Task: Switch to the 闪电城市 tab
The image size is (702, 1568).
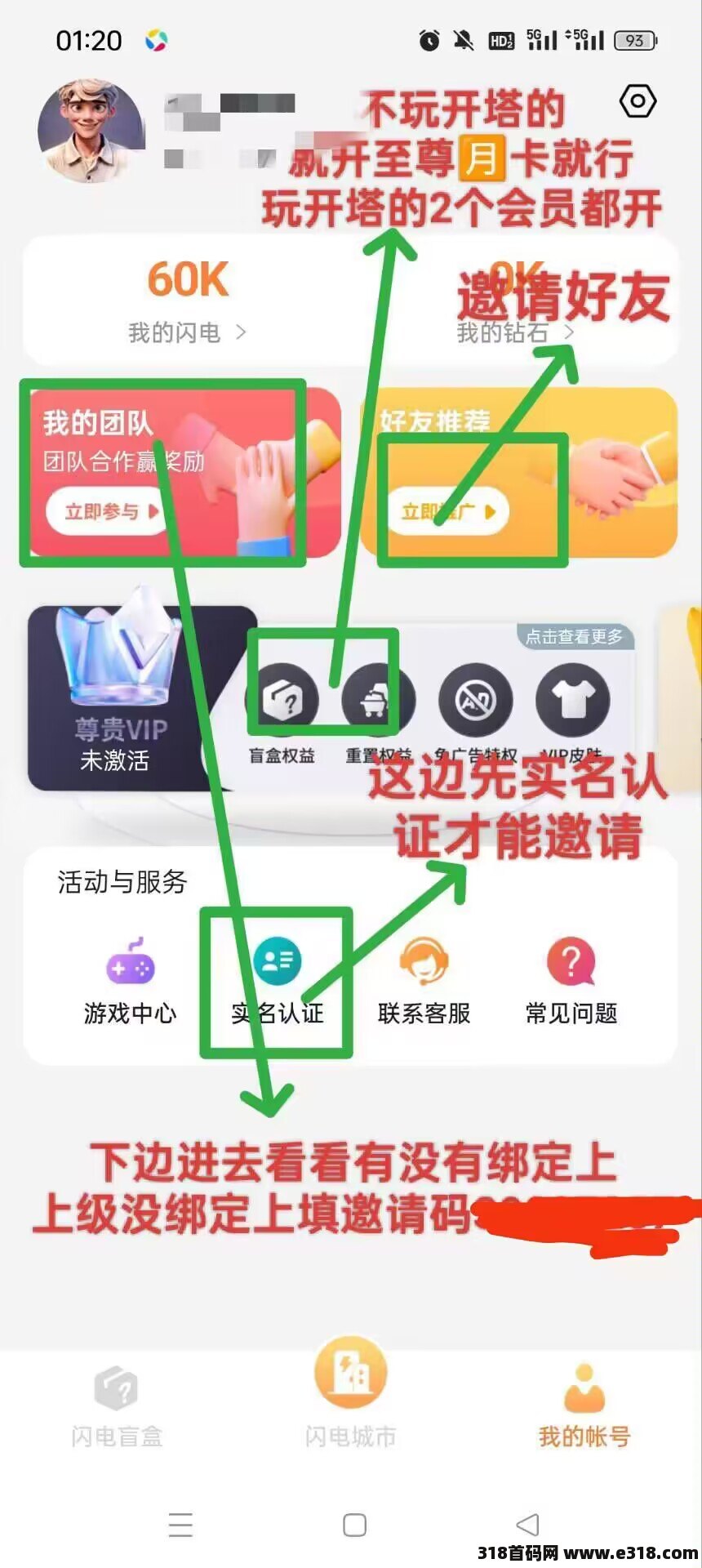Action: coord(351,1395)
